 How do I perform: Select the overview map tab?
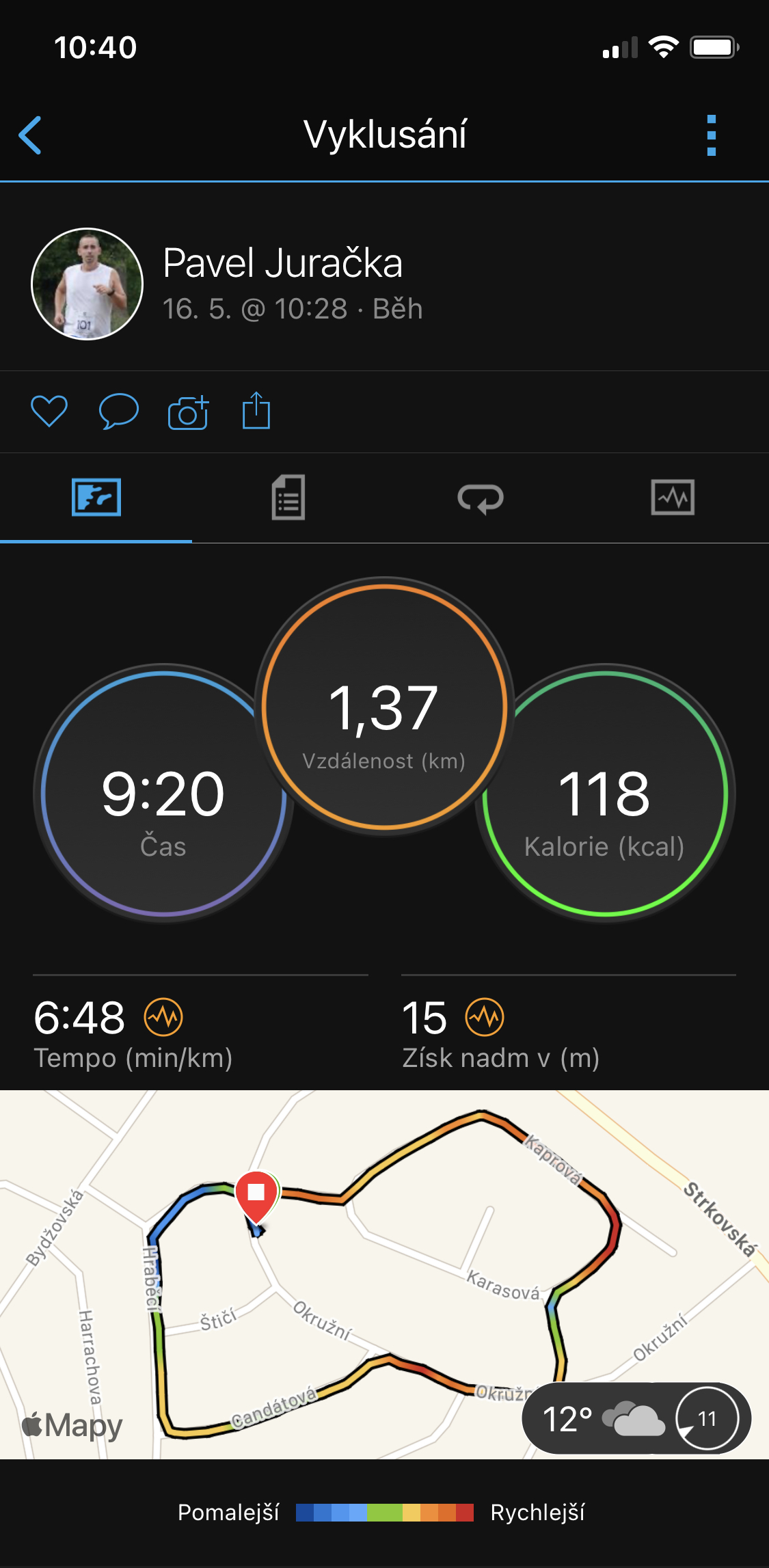click(x=96, y=497)
